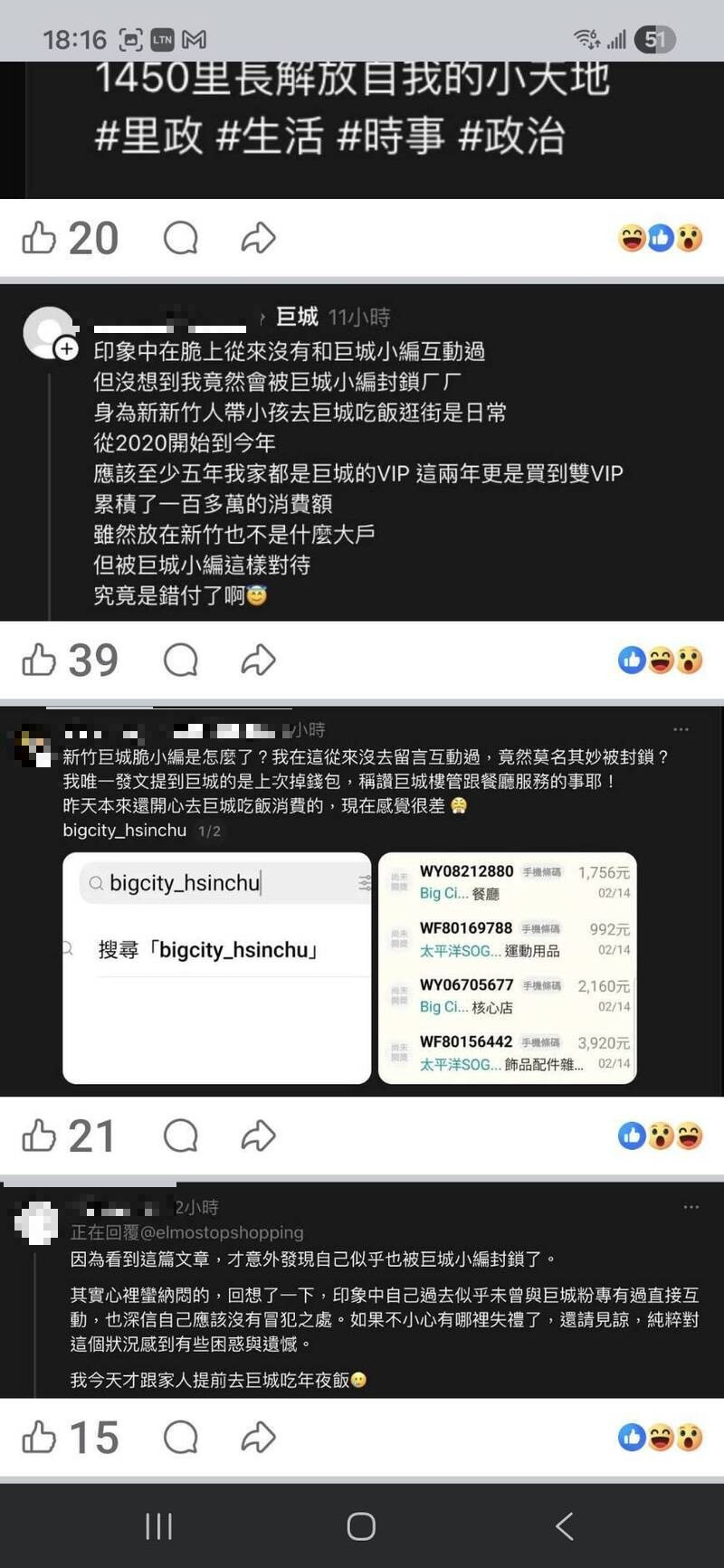Comment on the photo with 39 likes
724x1568 pixels.
pos(180,660)
